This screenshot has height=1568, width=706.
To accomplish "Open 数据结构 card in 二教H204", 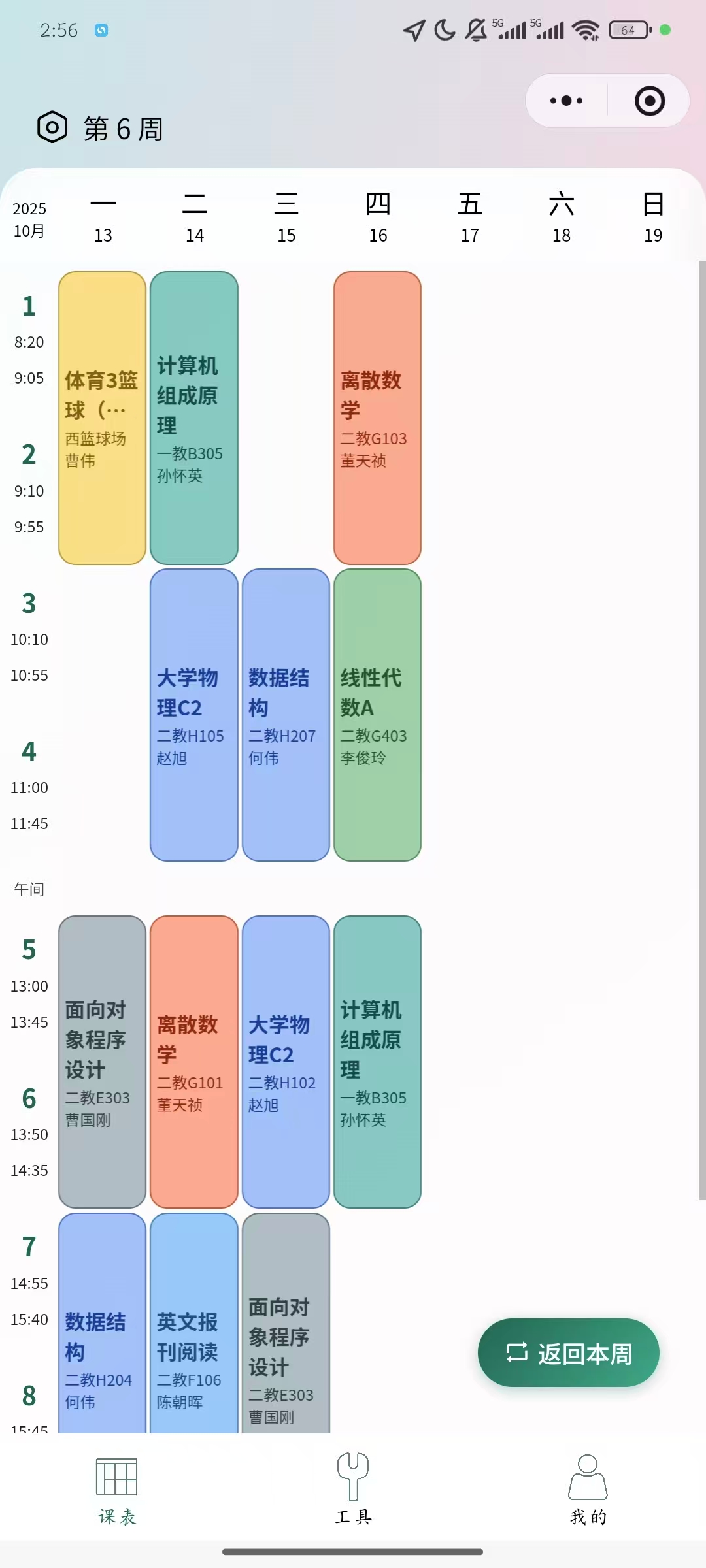I will 102,1326.
